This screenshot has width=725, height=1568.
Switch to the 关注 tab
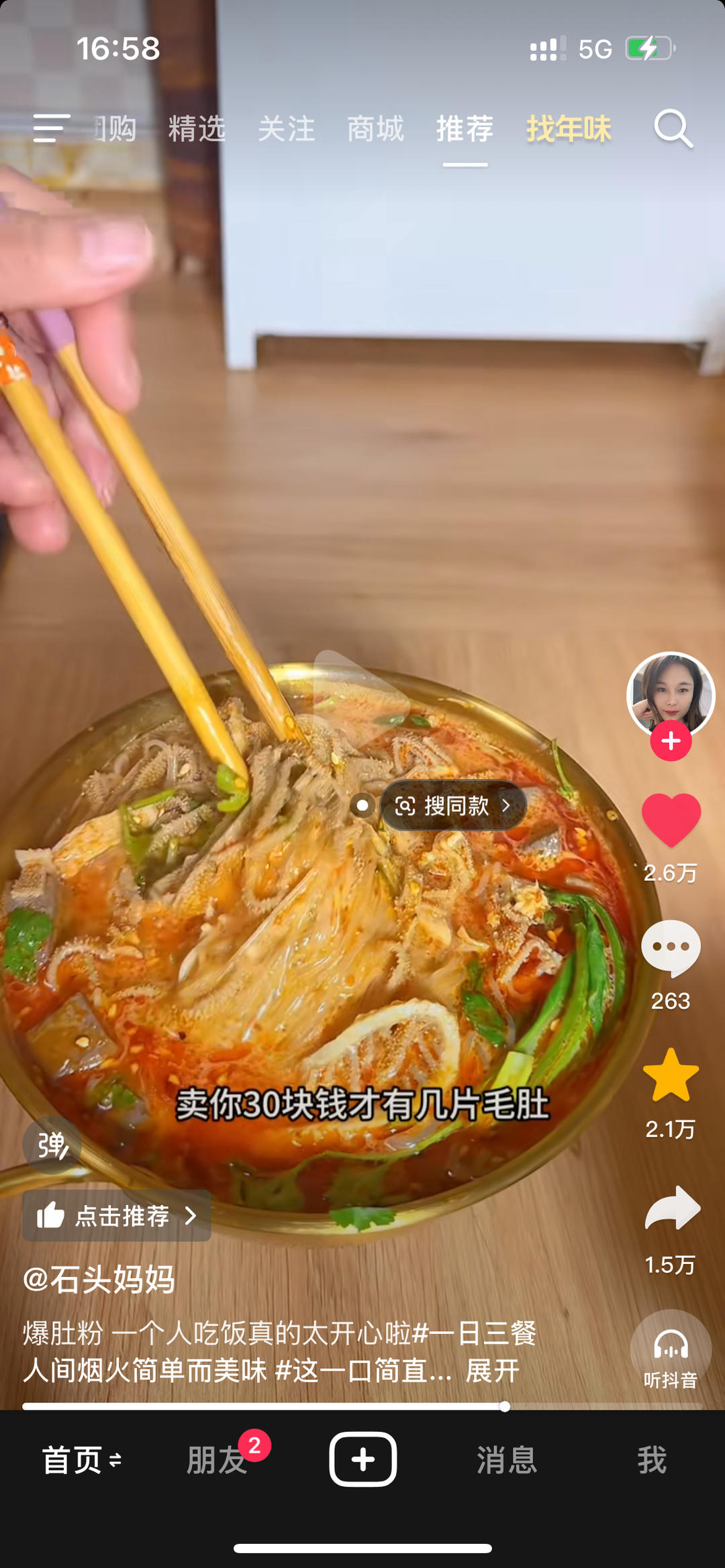(287, 129)
